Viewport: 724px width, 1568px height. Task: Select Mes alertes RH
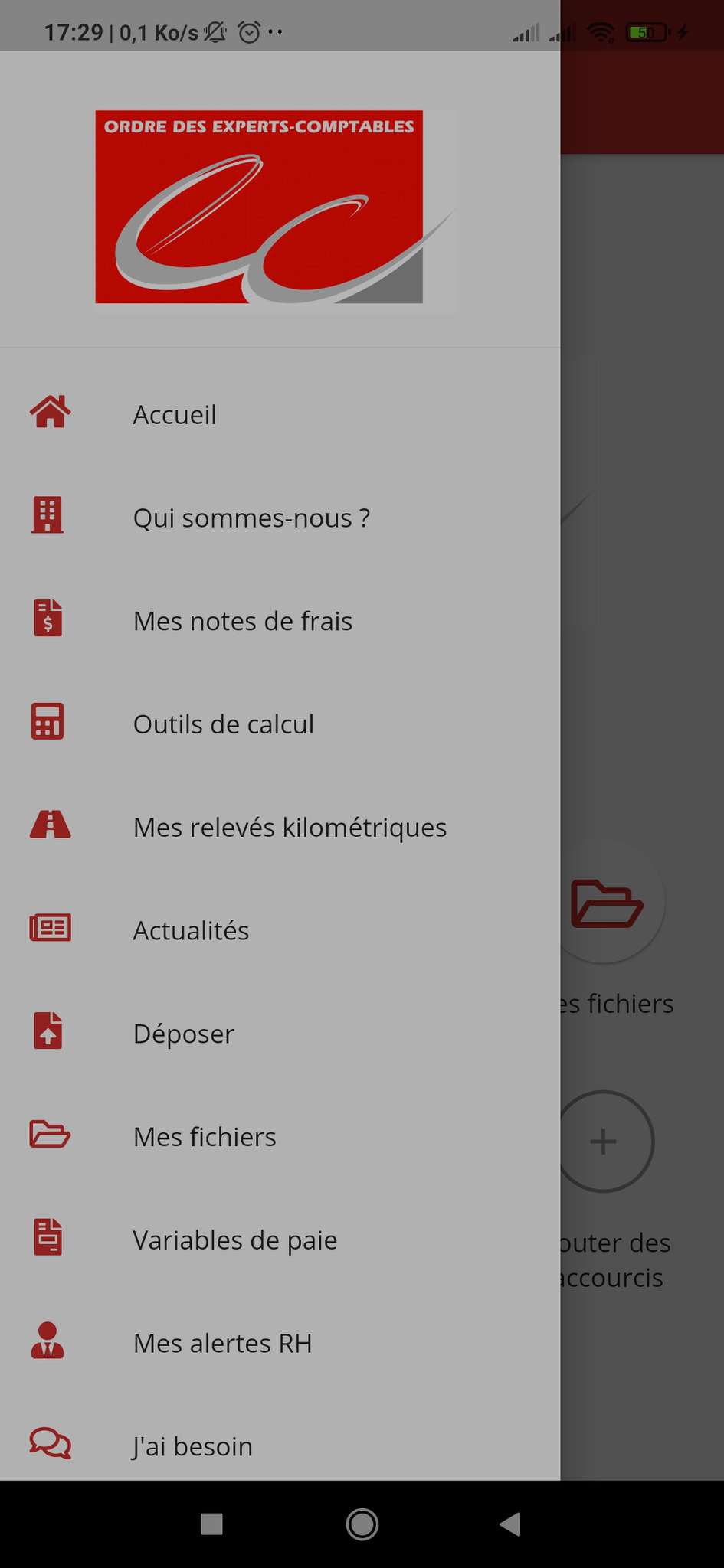click(x=222, y=1344)
